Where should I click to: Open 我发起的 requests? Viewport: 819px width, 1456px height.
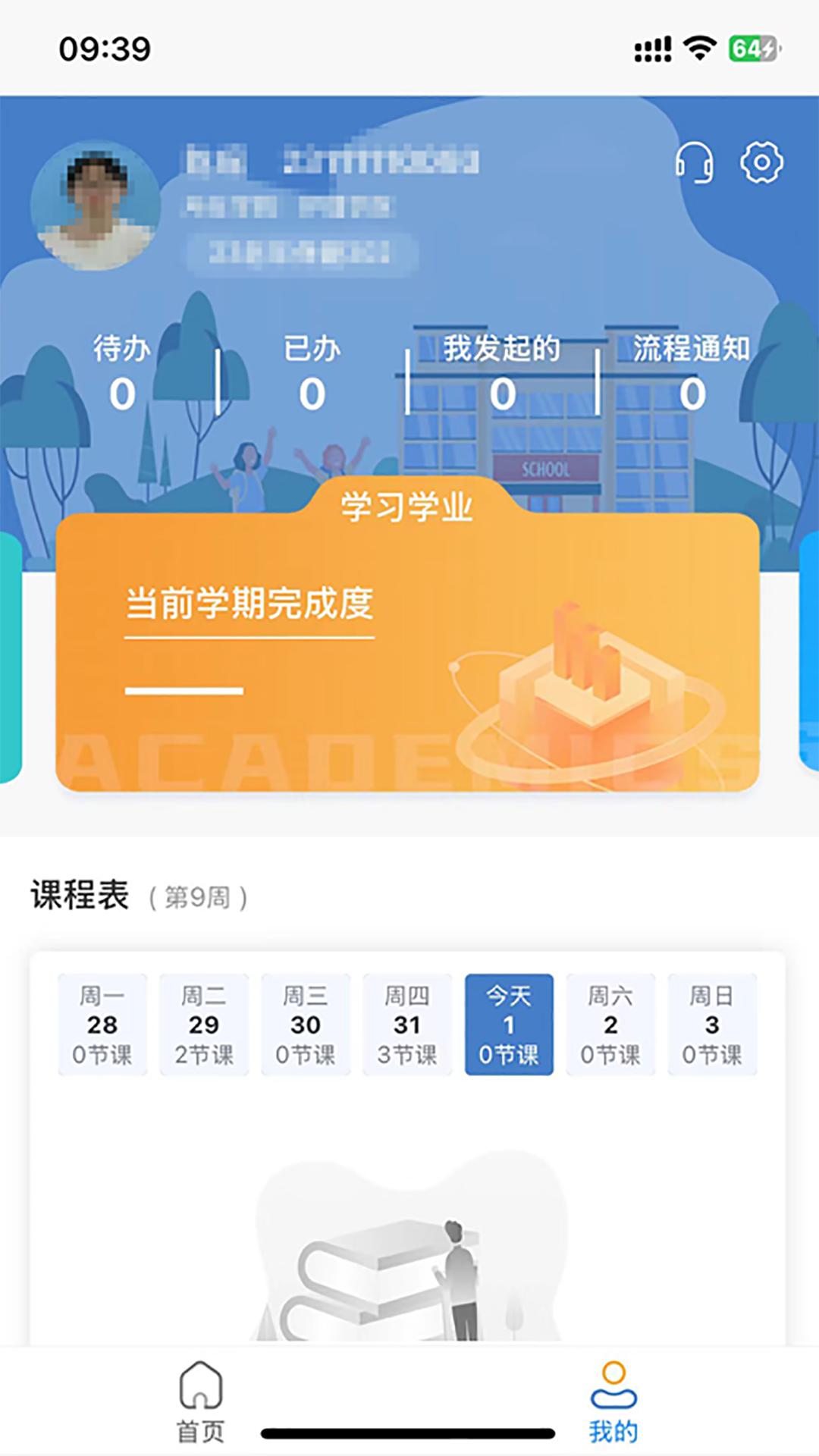[x=502, y=375]
